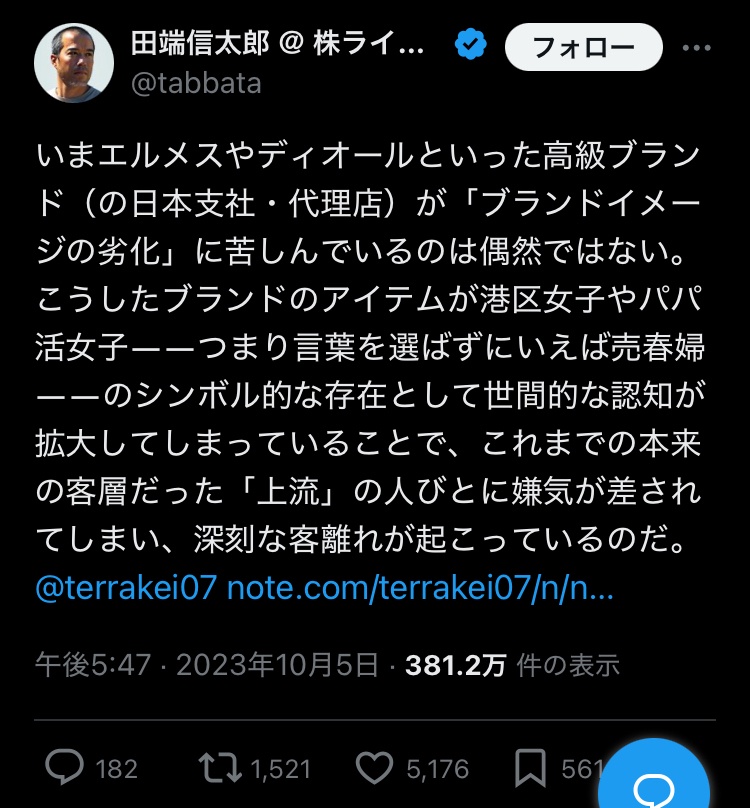Open 田端信太郎's profile from display name
Screen dimensions: 750x808
pyautogui.click(x=278, y=44)
